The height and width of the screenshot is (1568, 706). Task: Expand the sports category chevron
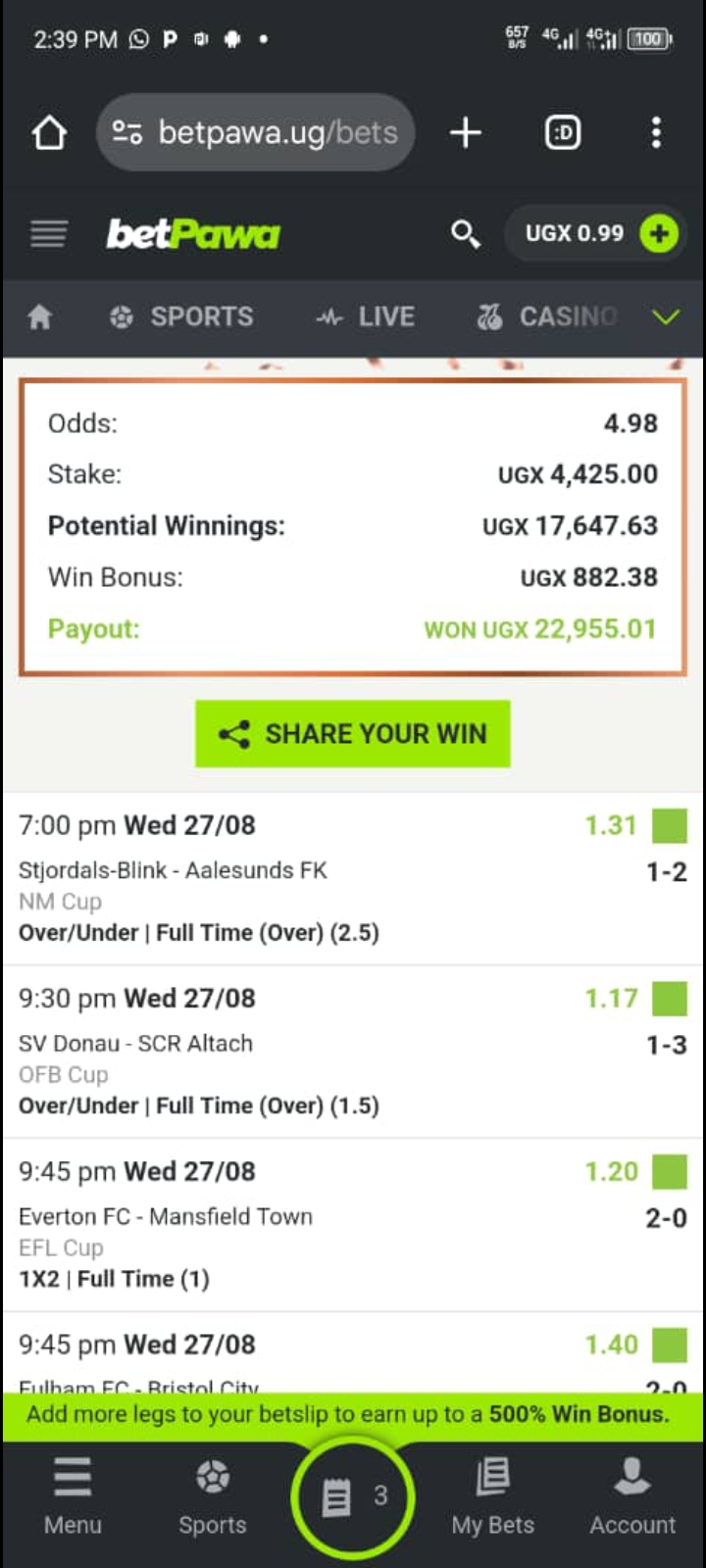click(x=666, y=316)
